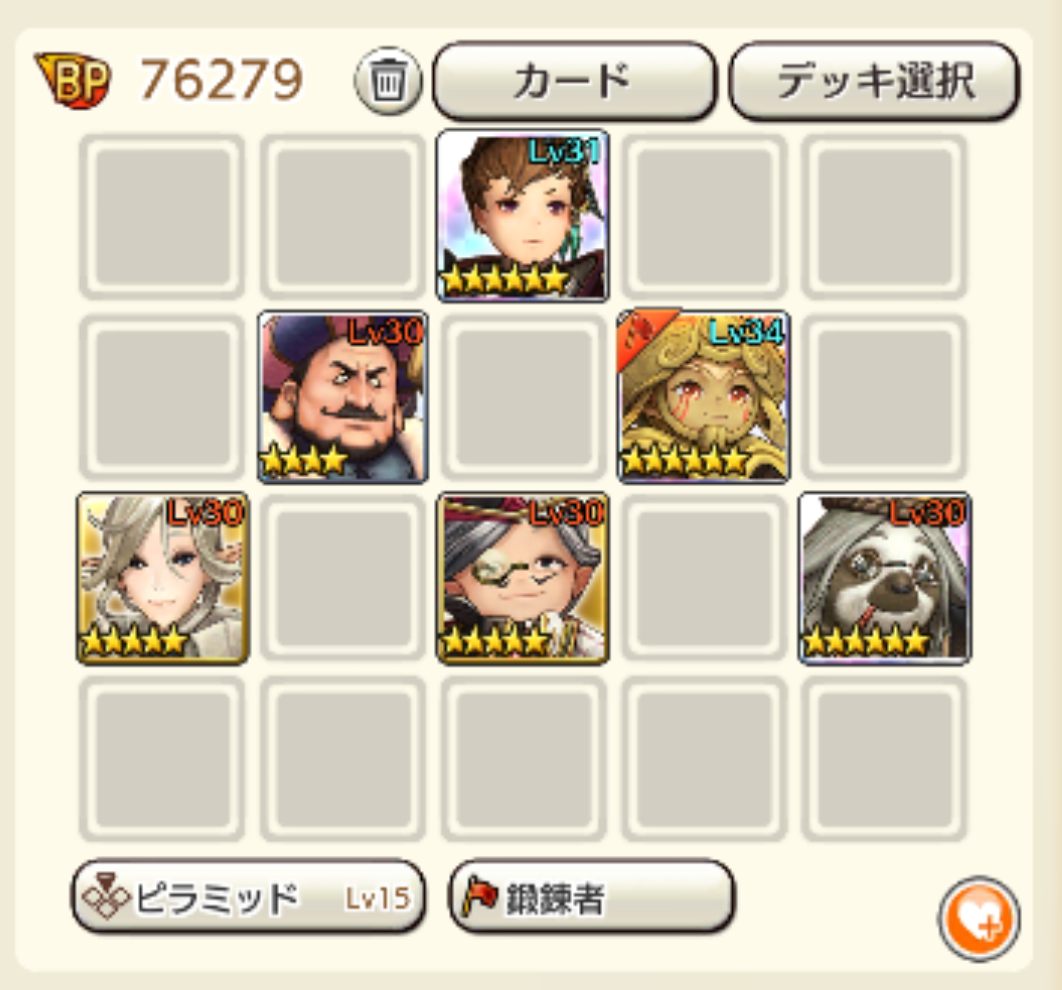Tap the orange heart plus button

(979, 918)
